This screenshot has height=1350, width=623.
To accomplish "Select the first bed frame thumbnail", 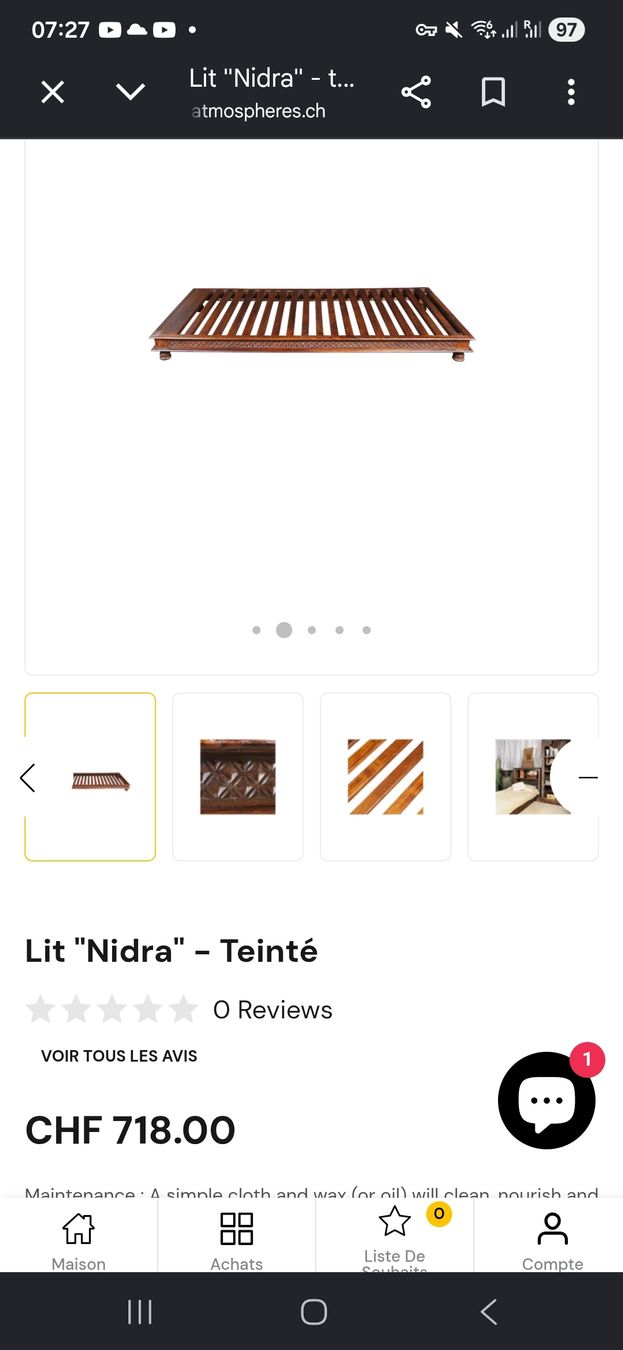I will tap(90, 777).
